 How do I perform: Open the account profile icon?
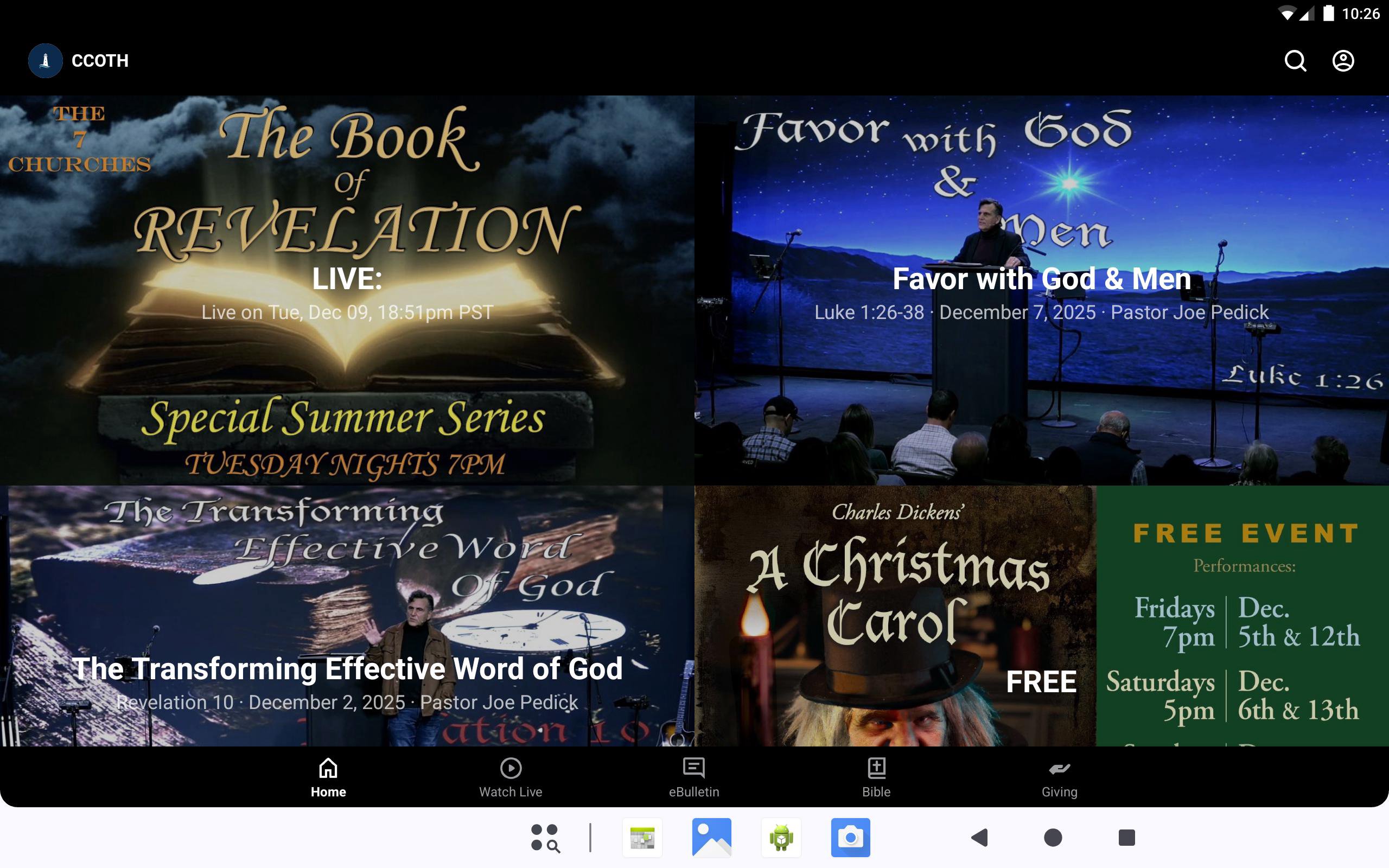(1342, 61)
